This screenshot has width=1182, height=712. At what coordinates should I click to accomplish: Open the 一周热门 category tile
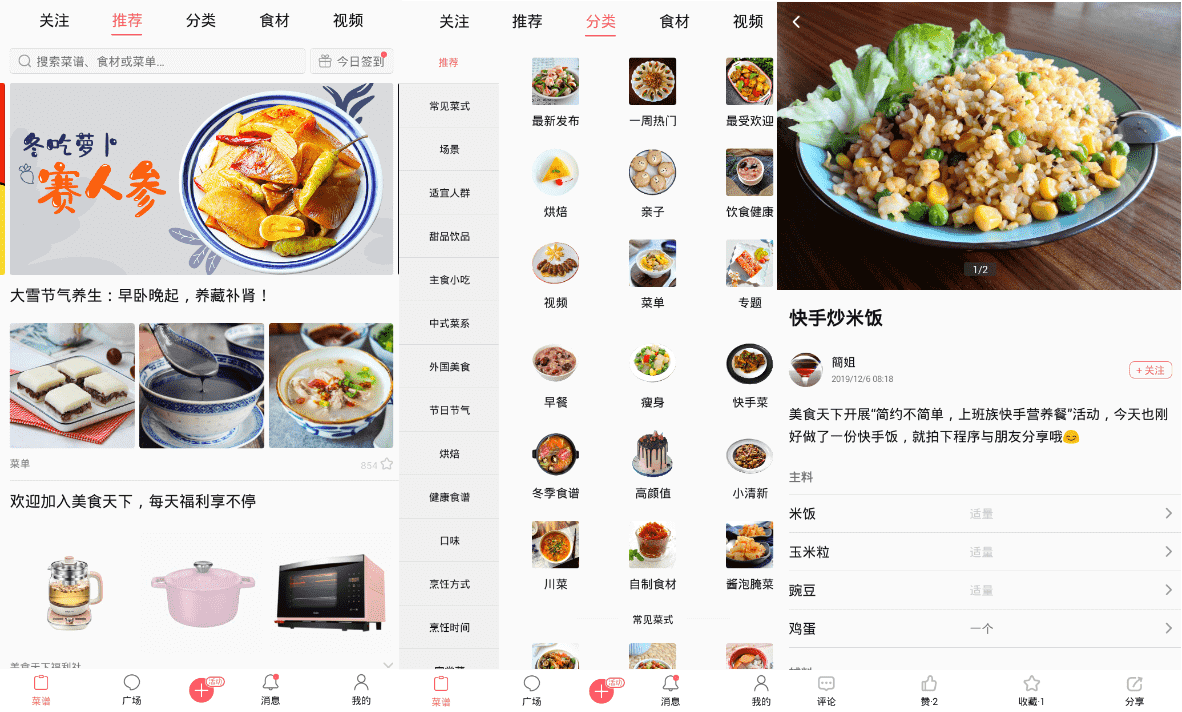(x=652, y=91)
